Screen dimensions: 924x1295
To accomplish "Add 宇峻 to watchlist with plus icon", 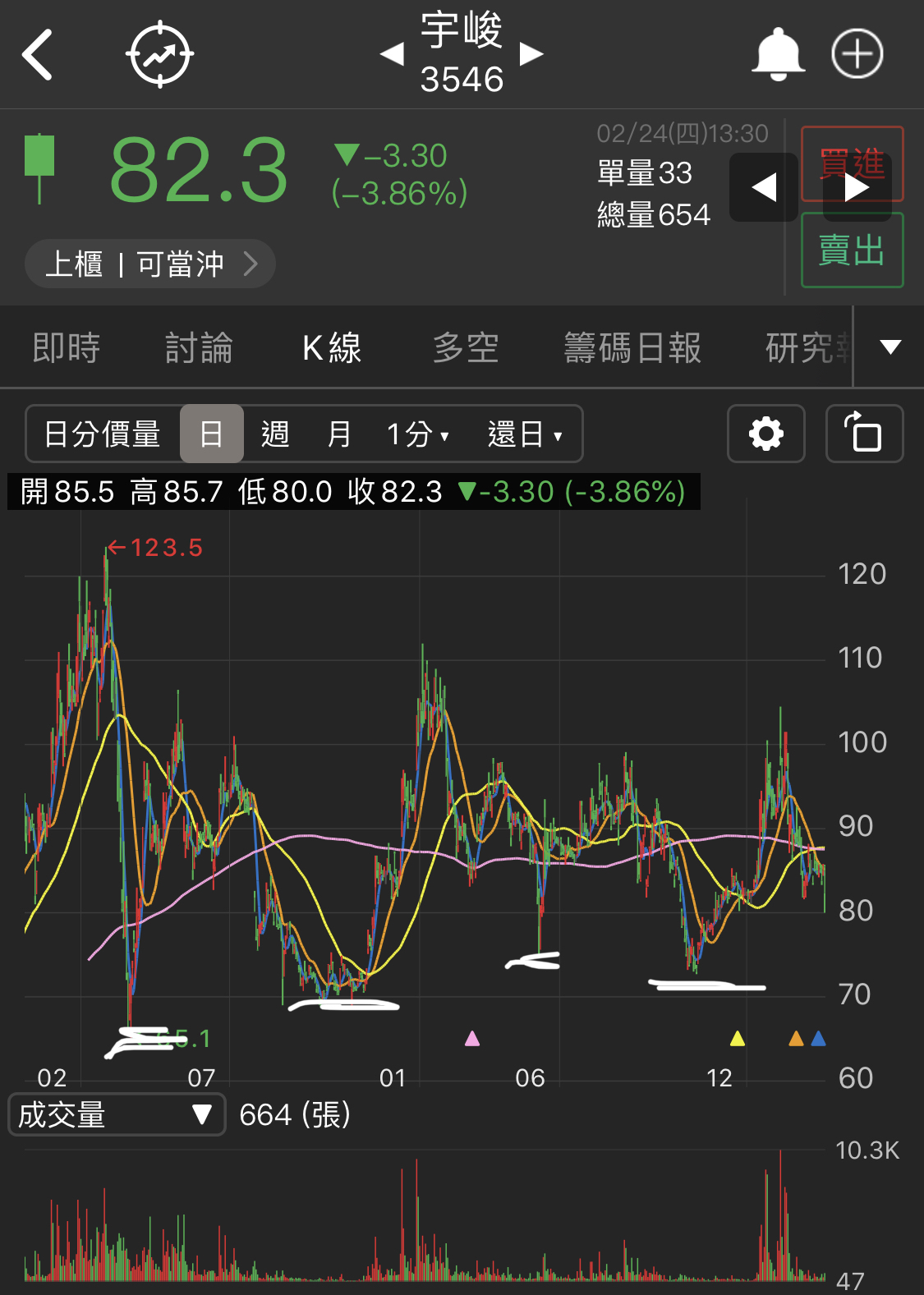I will pos(857,54).
